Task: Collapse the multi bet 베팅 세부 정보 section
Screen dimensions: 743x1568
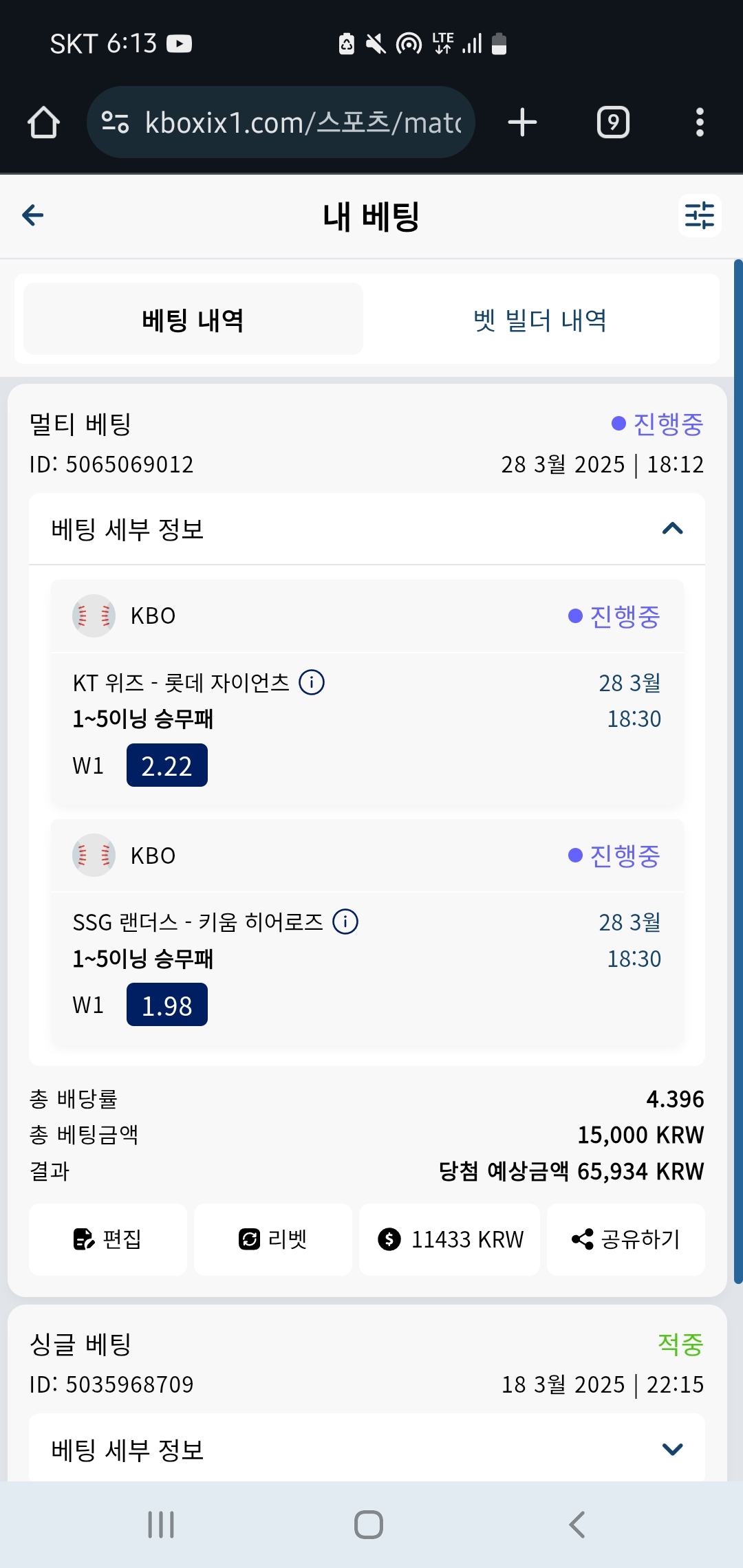Action: 367,529
